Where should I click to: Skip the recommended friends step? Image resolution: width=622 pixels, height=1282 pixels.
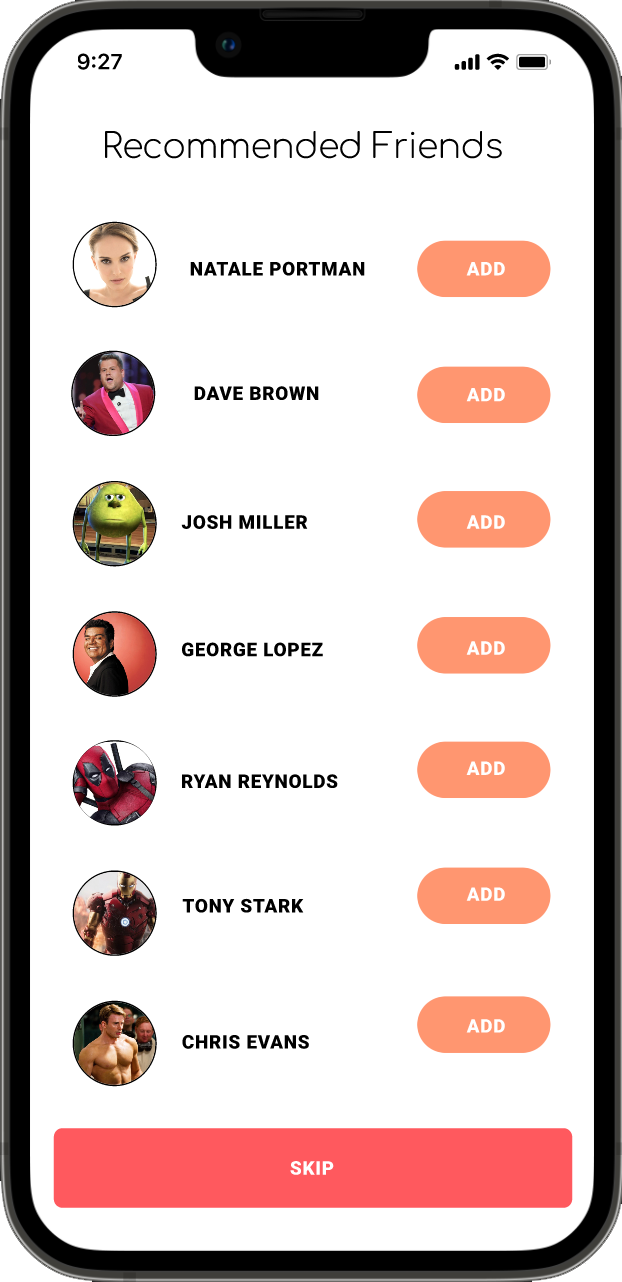tap(312, 1168)
